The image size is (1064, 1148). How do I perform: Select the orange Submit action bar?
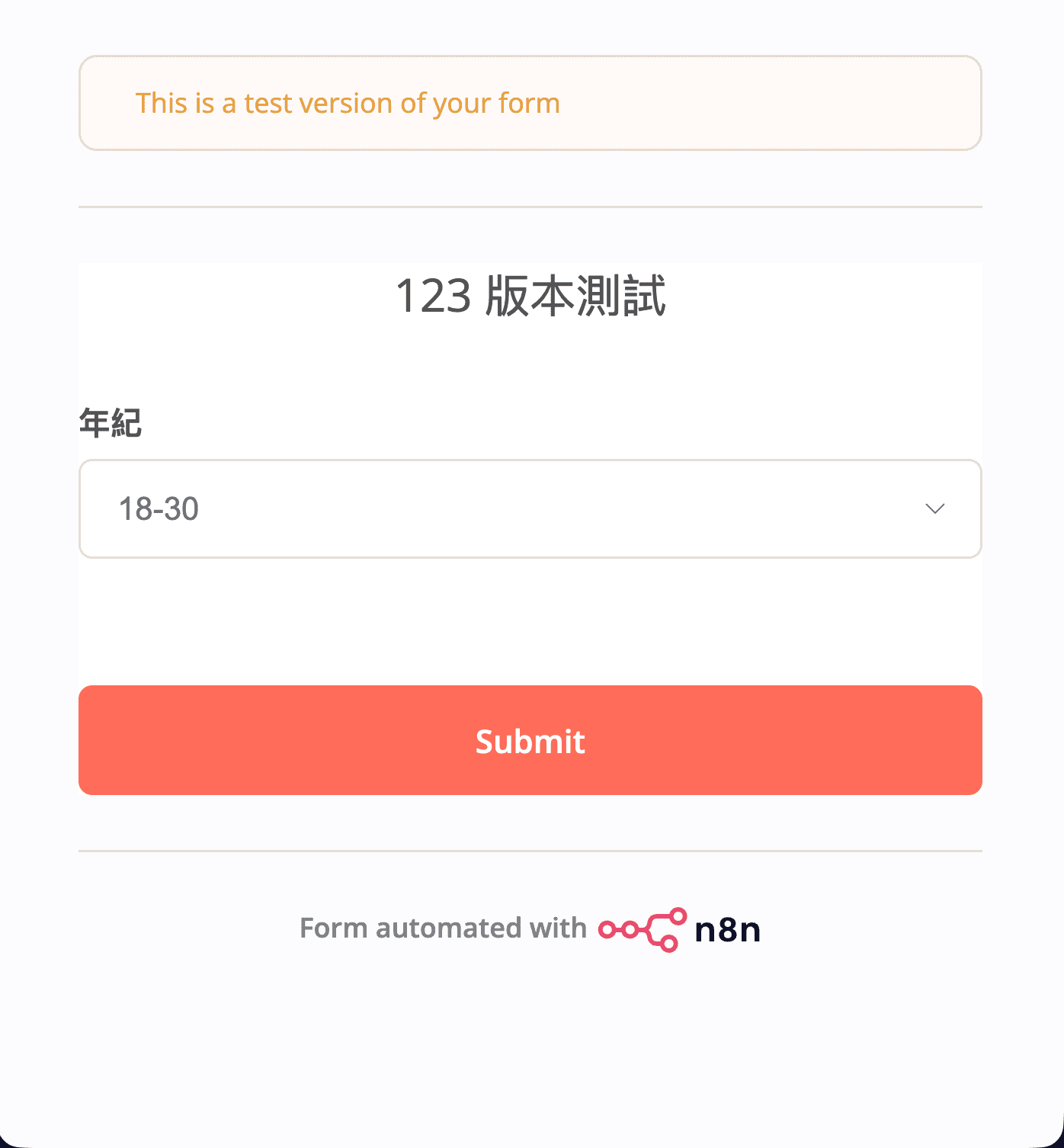[530, 739]
